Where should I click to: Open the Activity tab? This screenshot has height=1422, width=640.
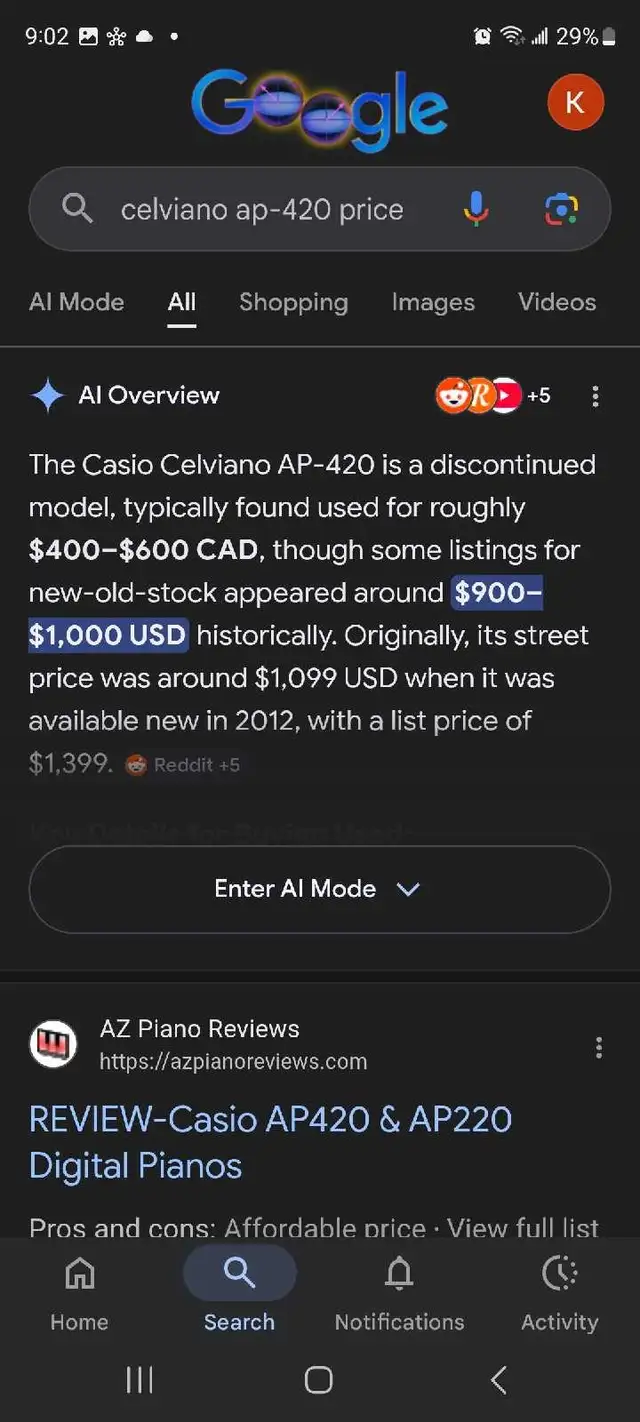[559, 1292]
